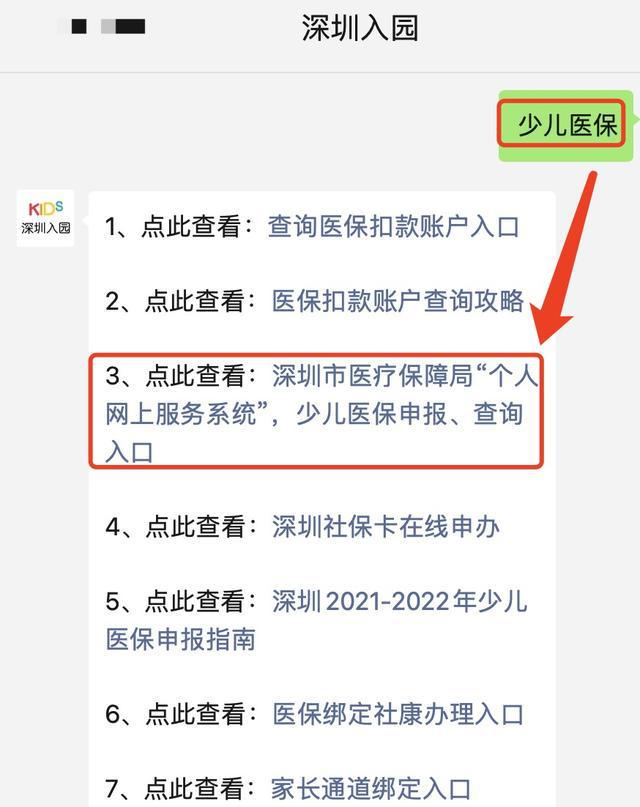Image resolution: width=640 pixels, height=807 pixels.
Task: Open the 深圳社保卡在线申办 link
Action: click(x=385, y=527)
